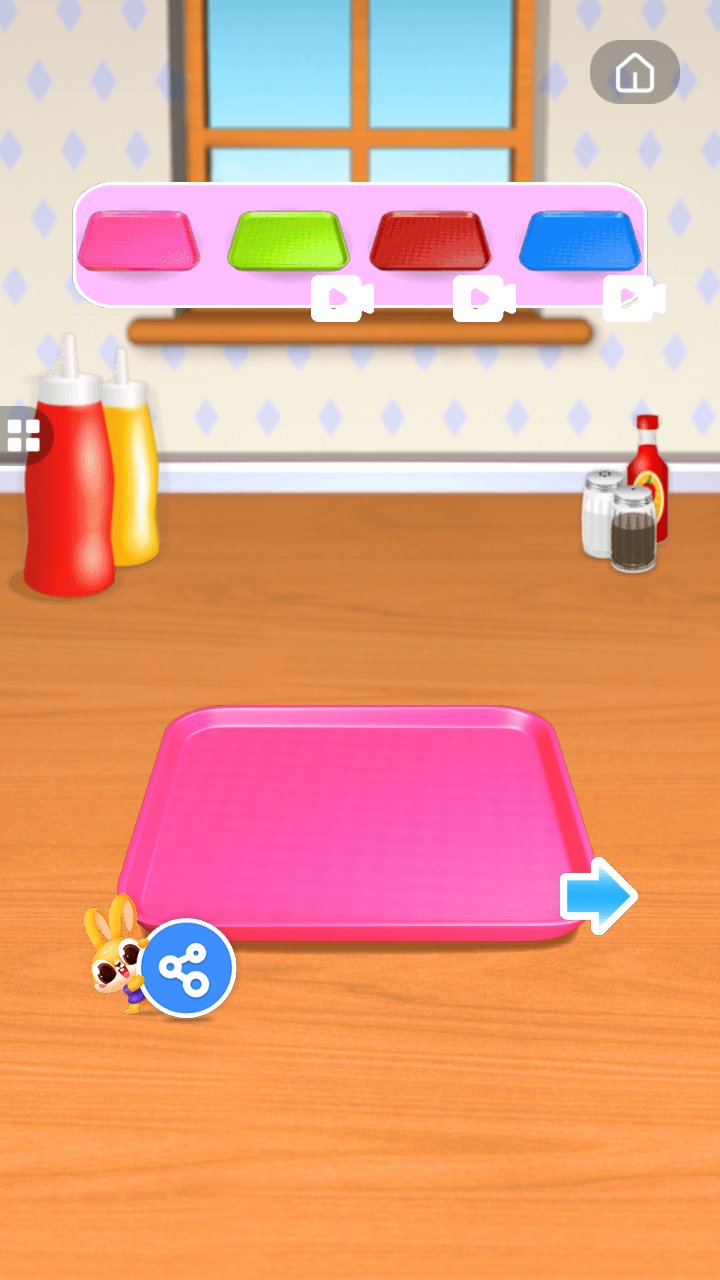Tap the blue next arrow
The width and height of the screenshot is (720, 1280).
tap(598, 896)
